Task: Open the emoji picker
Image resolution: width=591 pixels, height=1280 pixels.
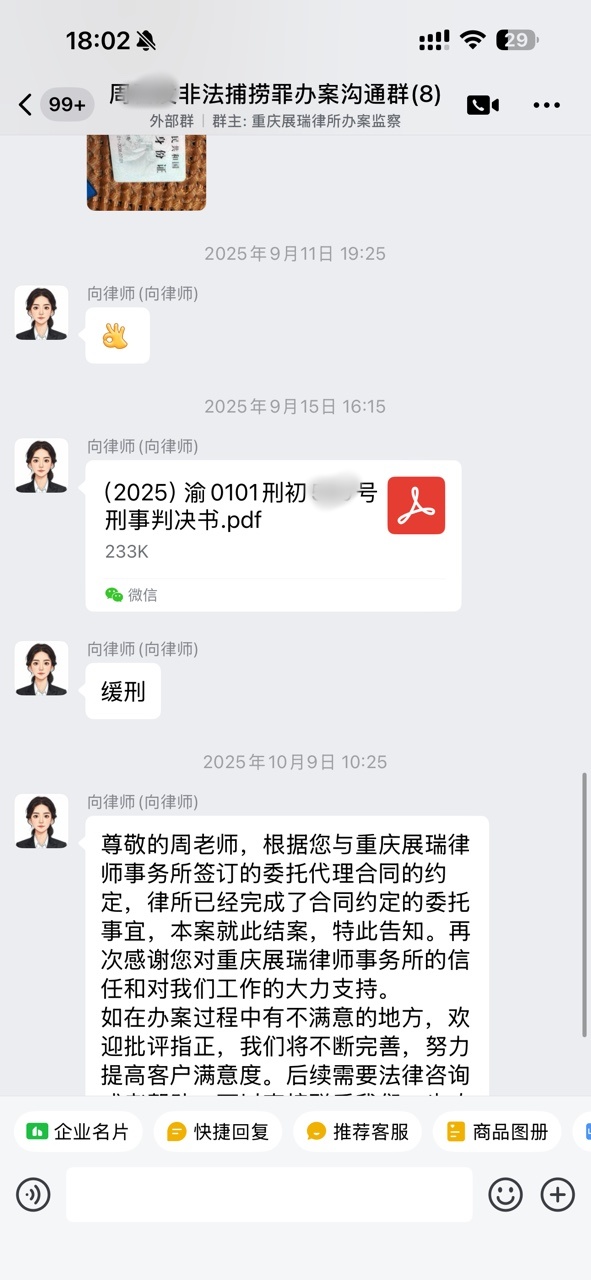Action: (x=506, y=1194)
